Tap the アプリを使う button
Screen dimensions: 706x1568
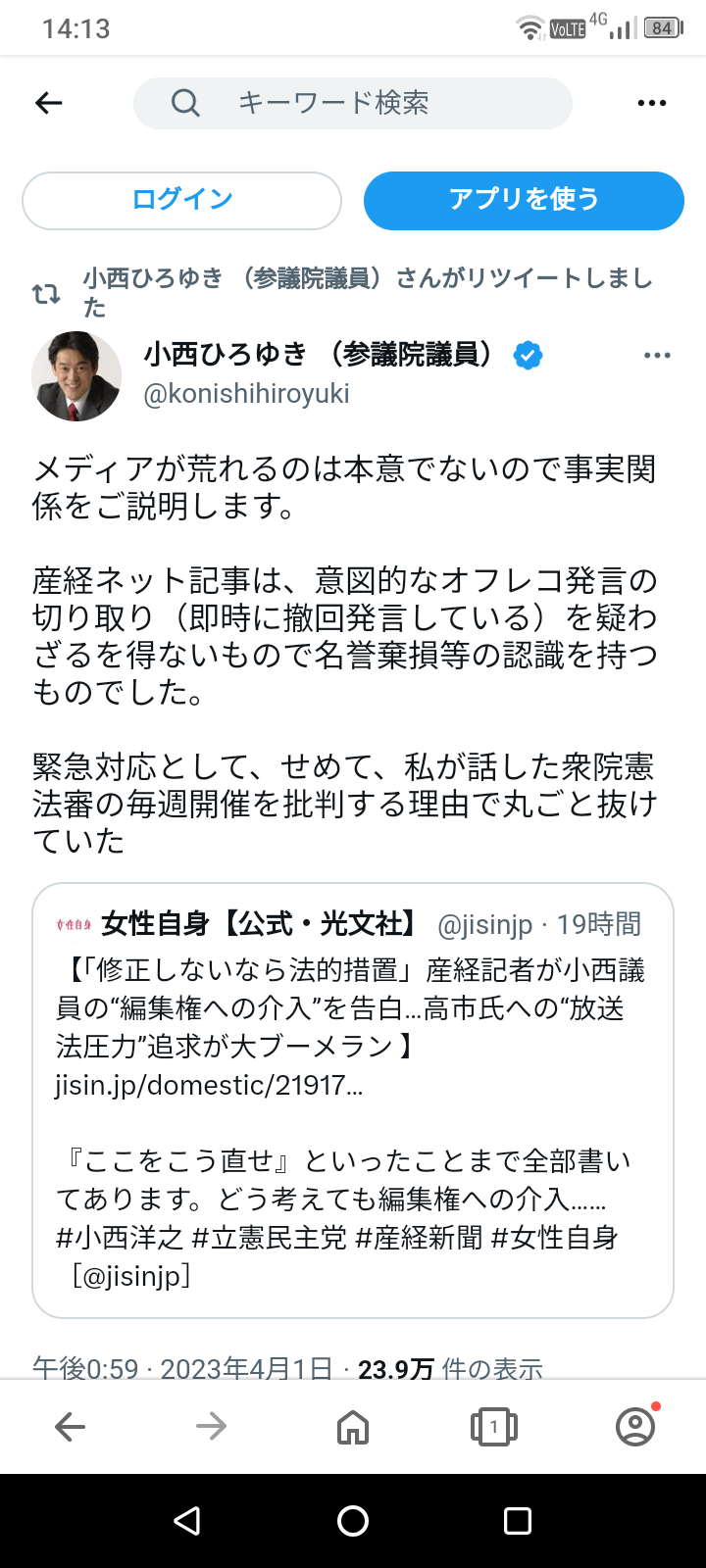pos(524,201)
